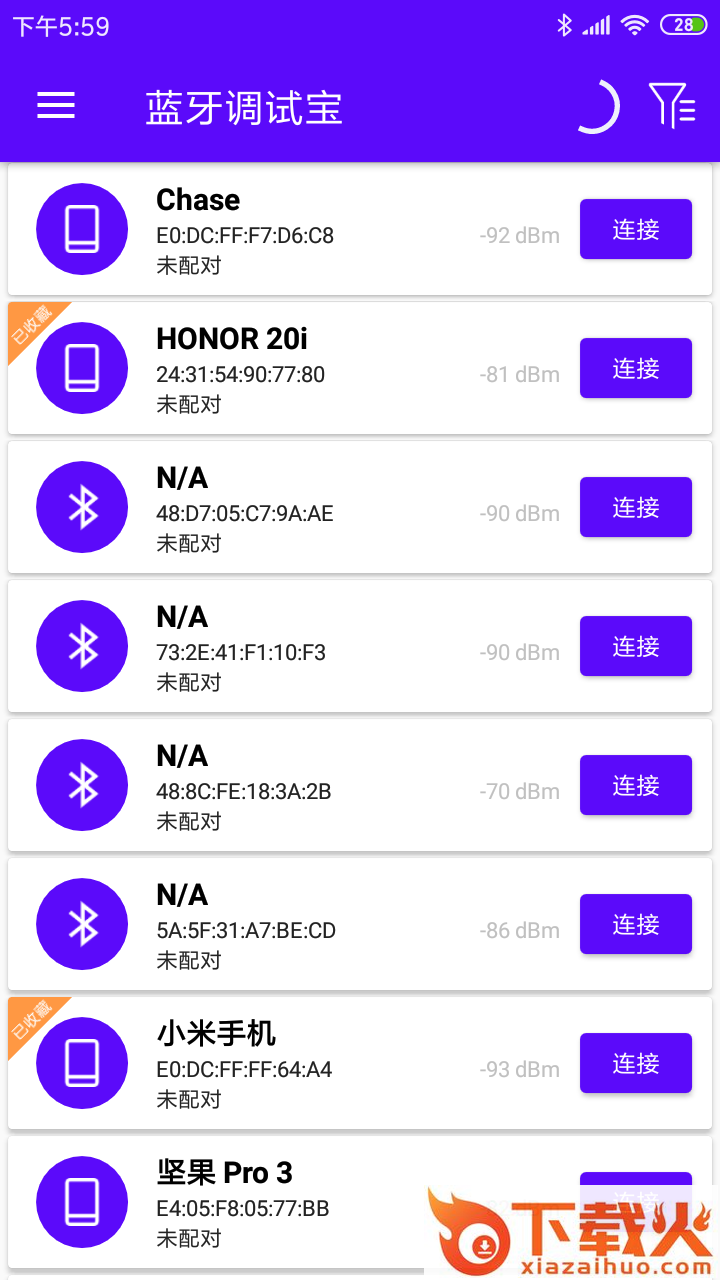Connect to HONOR 20i
The image size is (720, 1280).
[x=635, y=368]
